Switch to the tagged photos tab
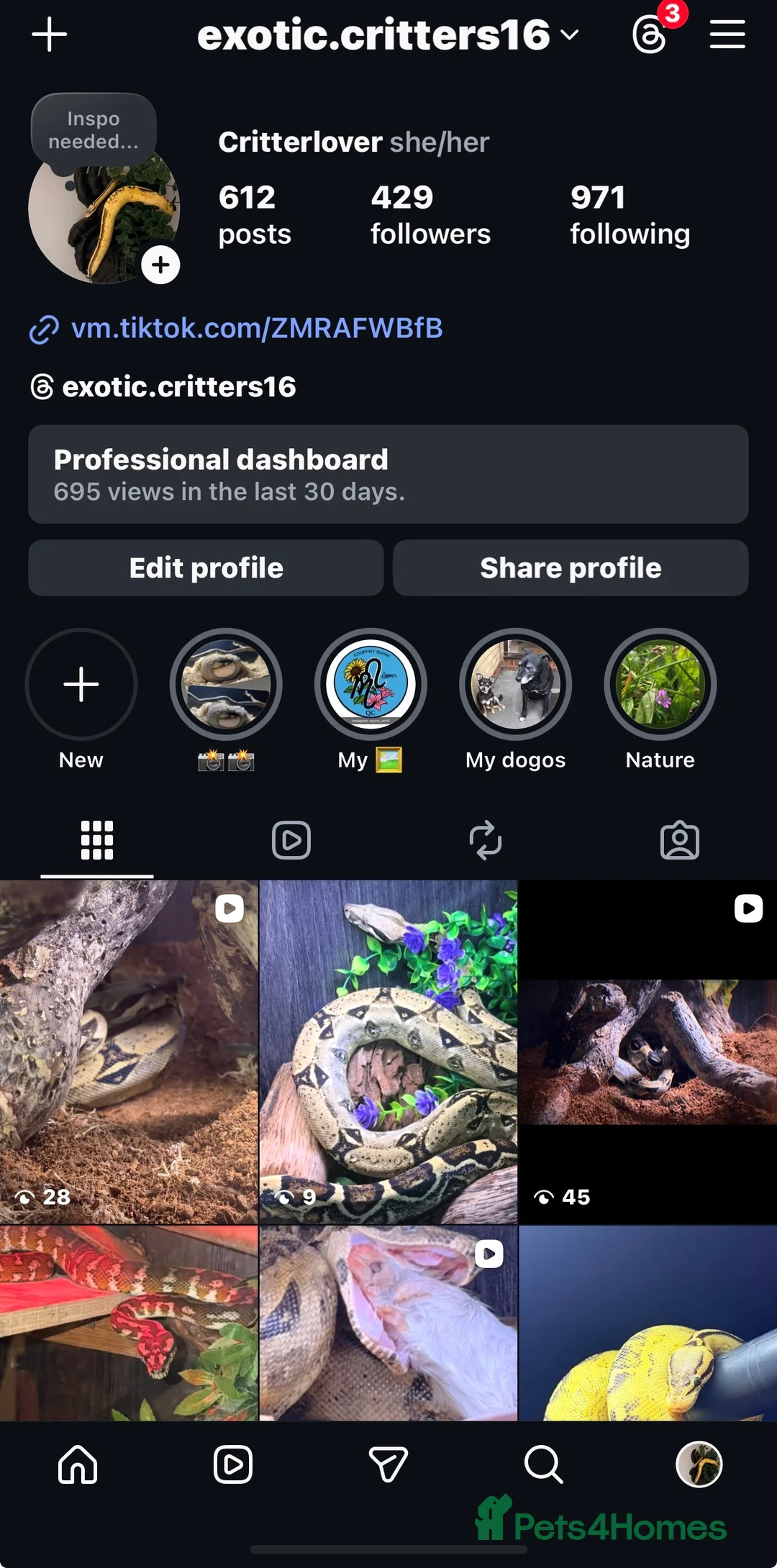Image resolution: width=777 pixels, height=1568 pixels. tap(679, 840)
